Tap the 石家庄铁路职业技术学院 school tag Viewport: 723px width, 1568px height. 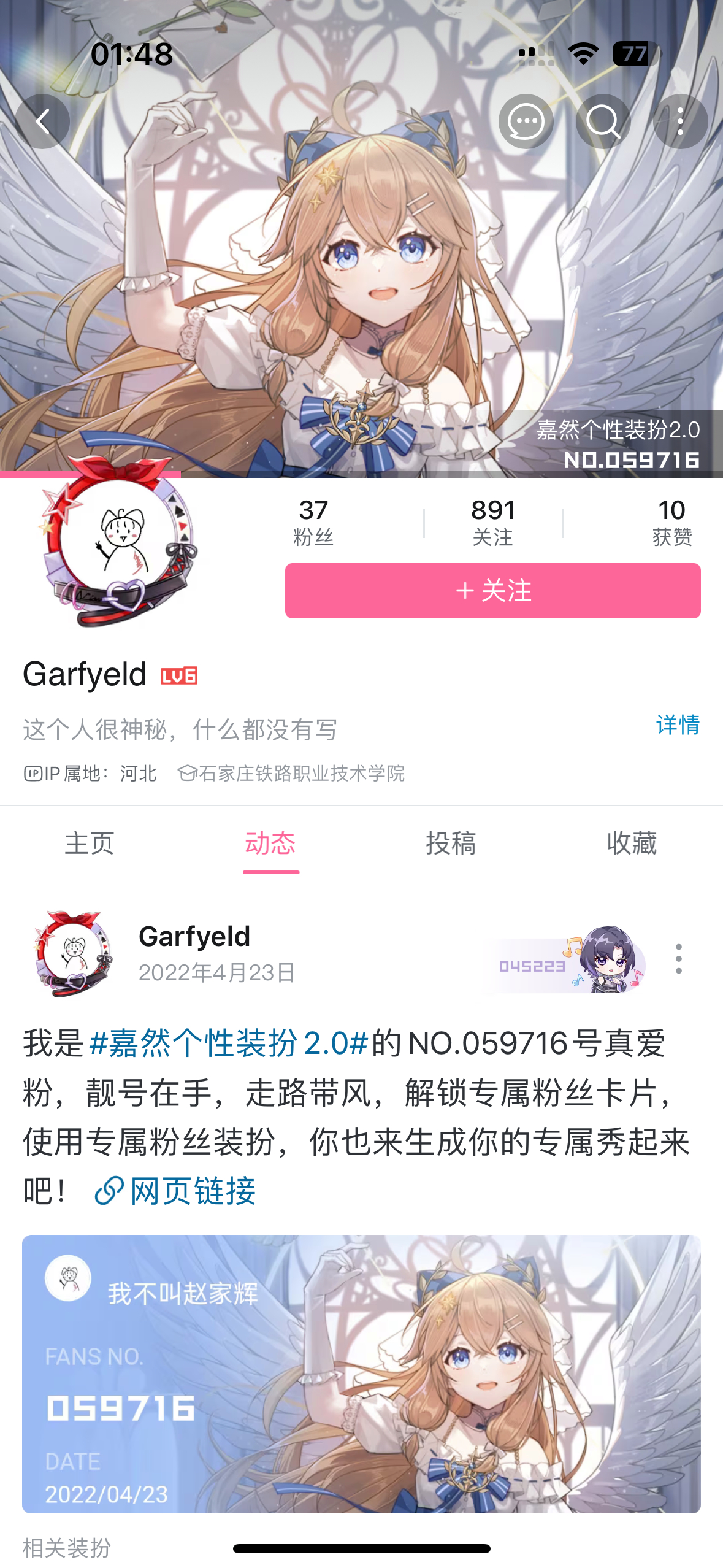click(291, 774)
